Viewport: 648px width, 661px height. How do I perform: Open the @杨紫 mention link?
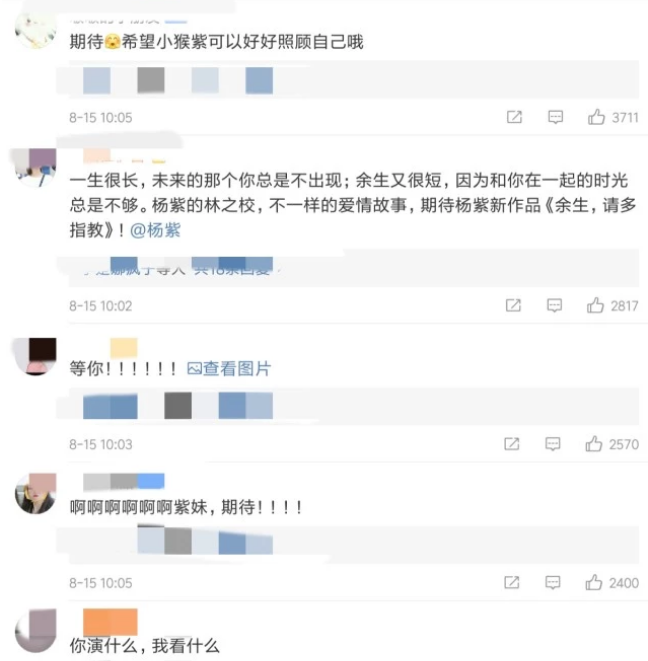click(x=156, y=230)
